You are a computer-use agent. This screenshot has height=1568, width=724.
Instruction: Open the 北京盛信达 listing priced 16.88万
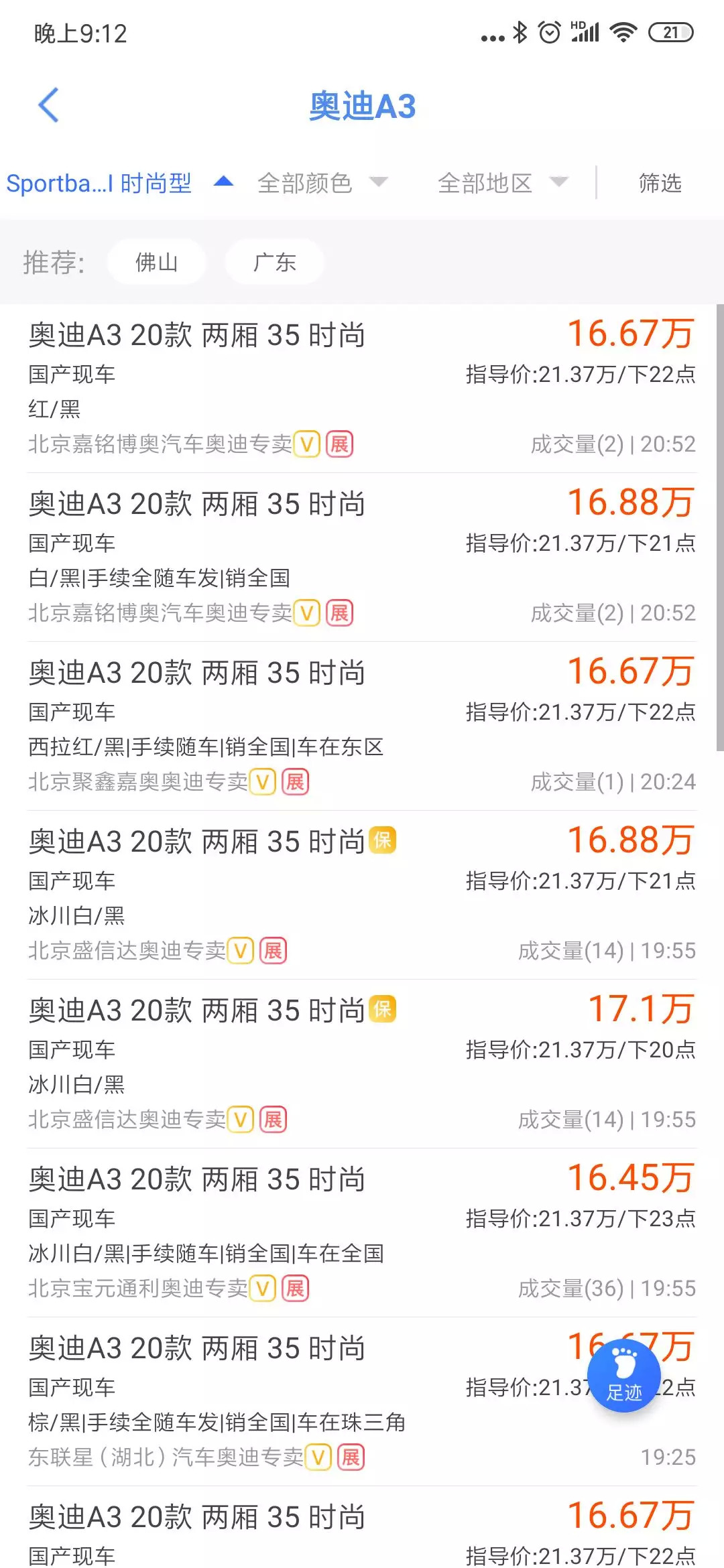pyautogui.click(x=362, y=895)
